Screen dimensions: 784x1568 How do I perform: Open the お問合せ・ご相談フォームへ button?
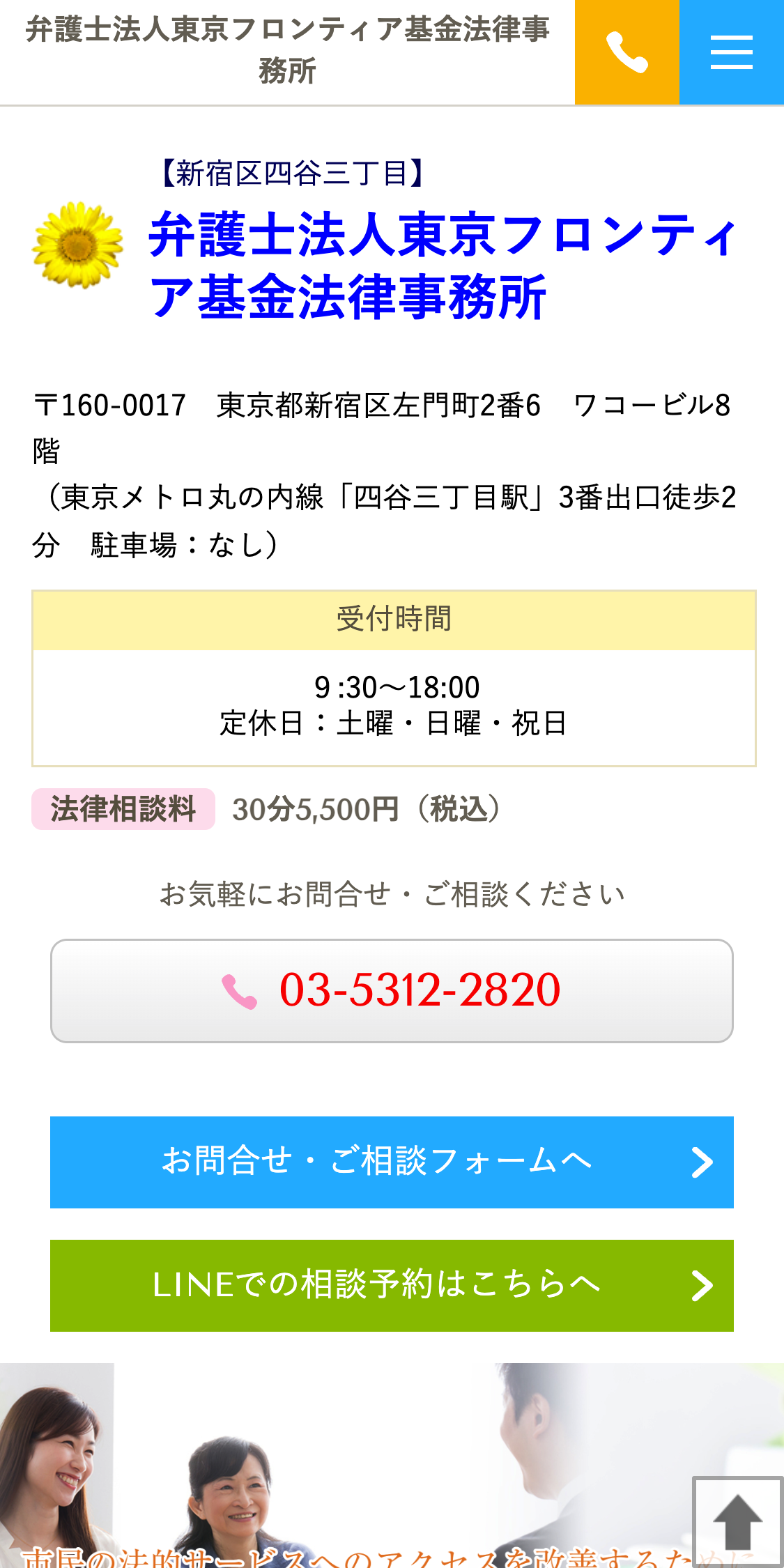(392, 1162)
